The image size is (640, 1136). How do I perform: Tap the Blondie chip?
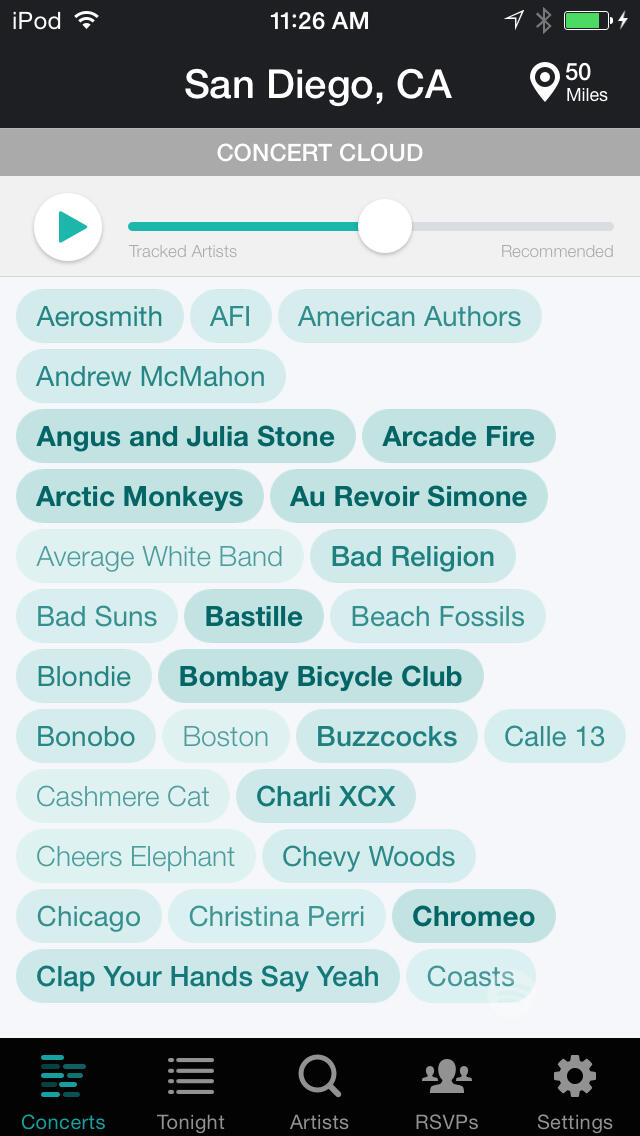tap(84, 677)
